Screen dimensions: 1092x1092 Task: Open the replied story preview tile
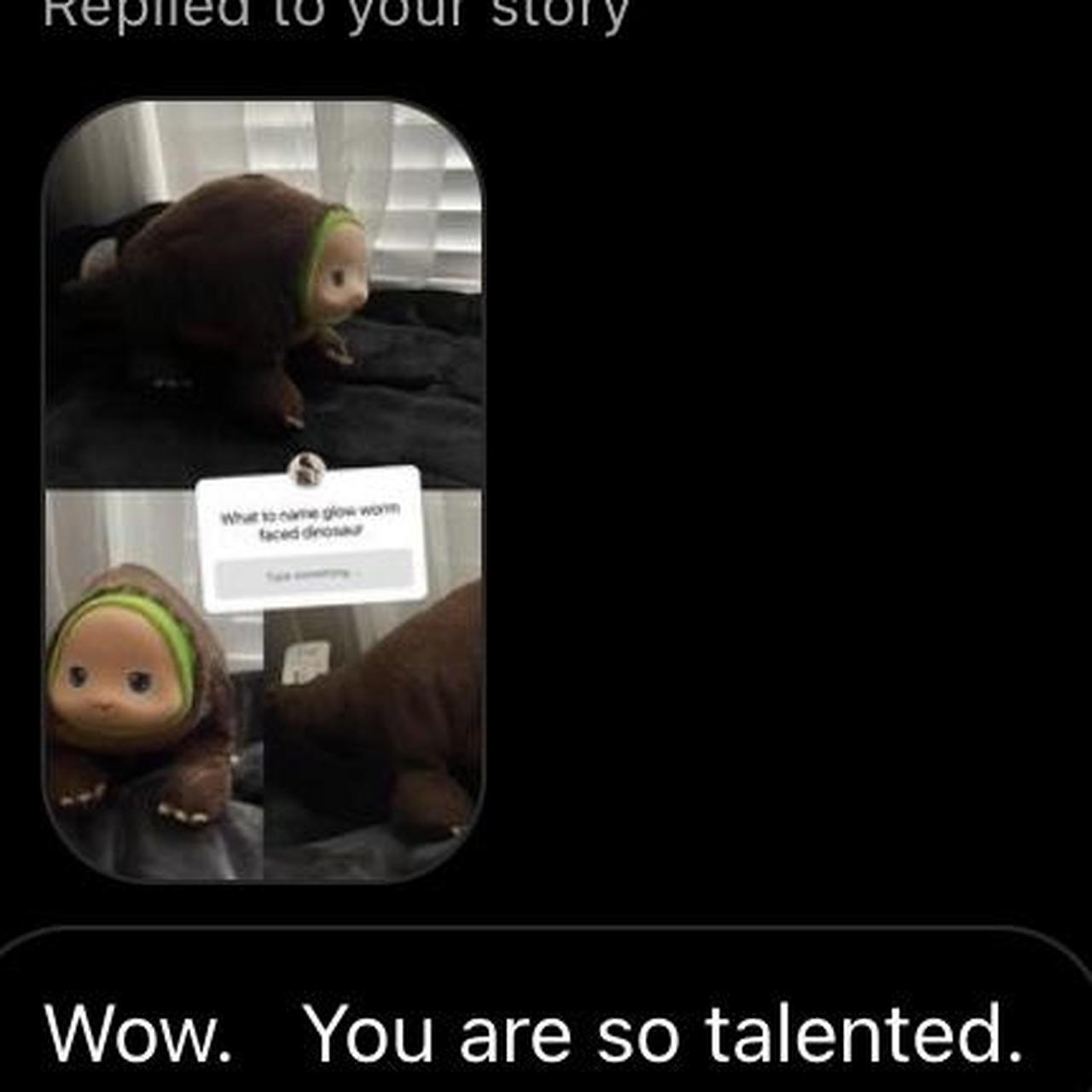click(263, 491)
